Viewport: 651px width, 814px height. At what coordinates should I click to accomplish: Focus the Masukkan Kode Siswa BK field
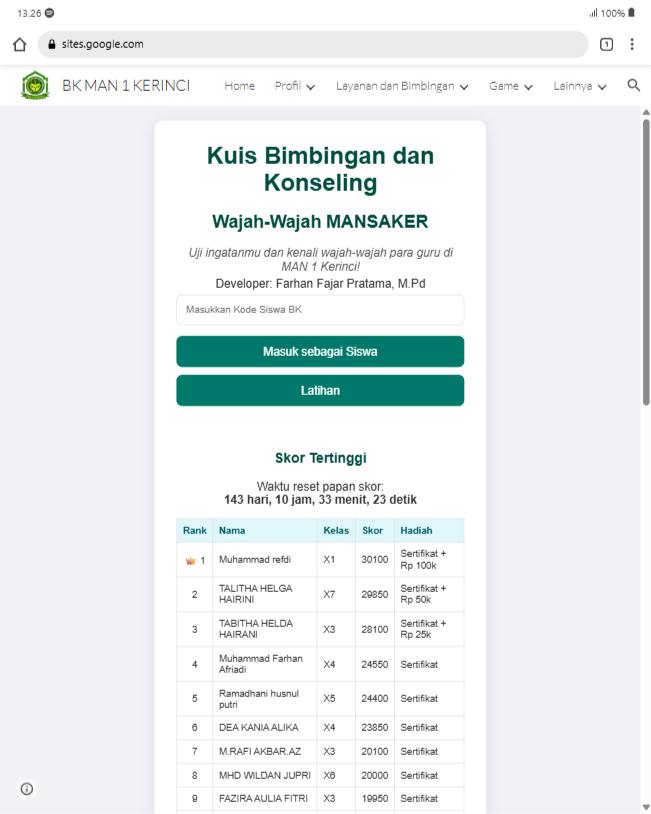coord(320,310)
